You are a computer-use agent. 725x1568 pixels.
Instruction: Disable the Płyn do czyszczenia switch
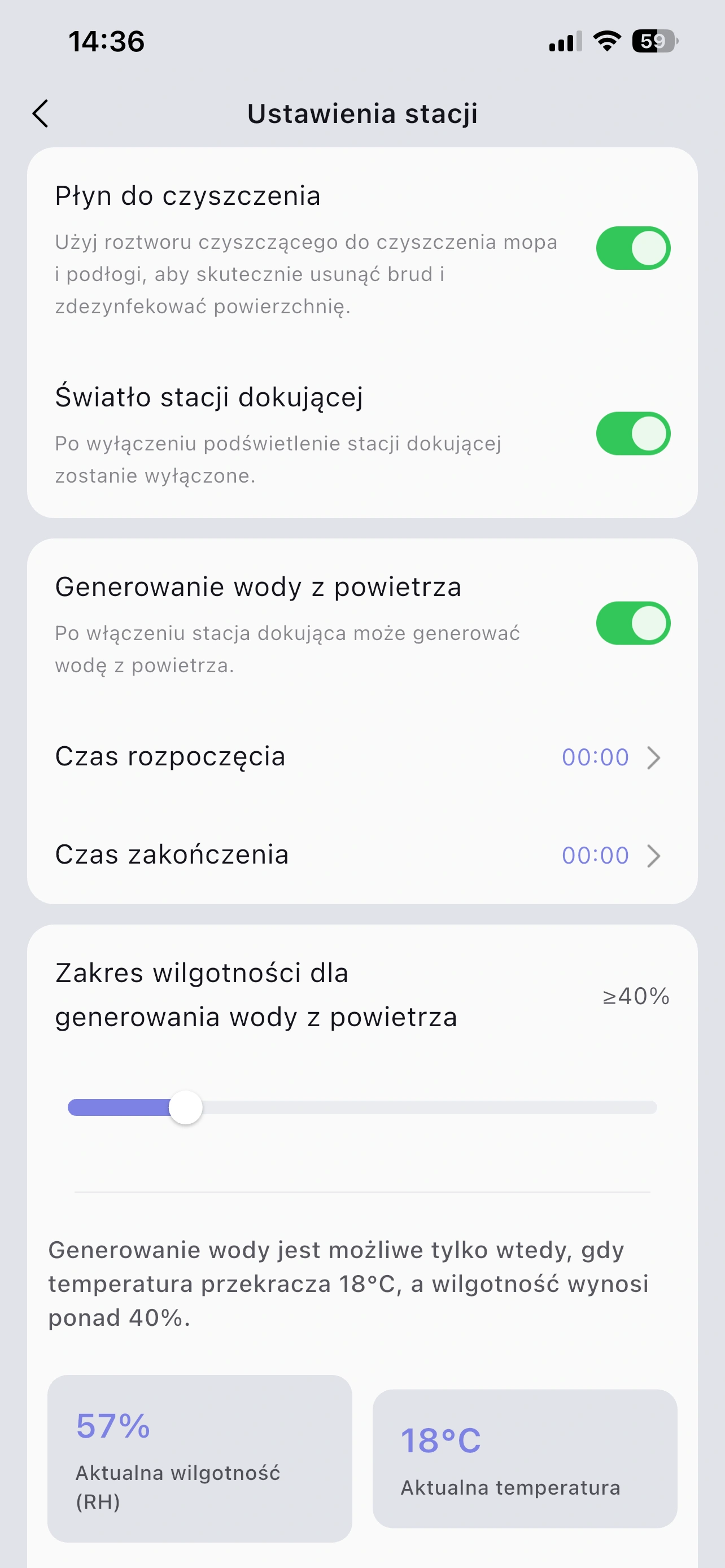632,248
